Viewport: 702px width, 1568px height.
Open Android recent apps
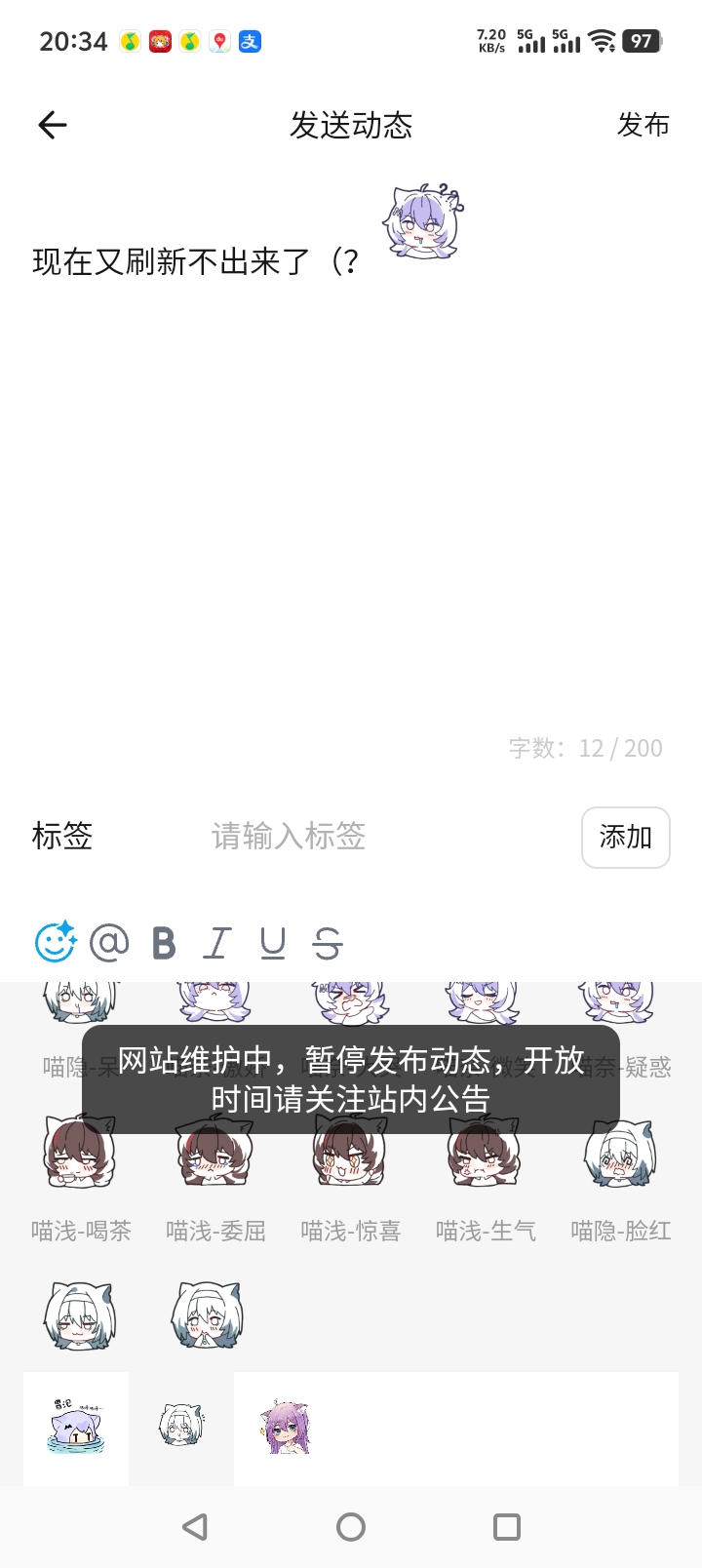pyautogui.click(x=506, y=1526)
